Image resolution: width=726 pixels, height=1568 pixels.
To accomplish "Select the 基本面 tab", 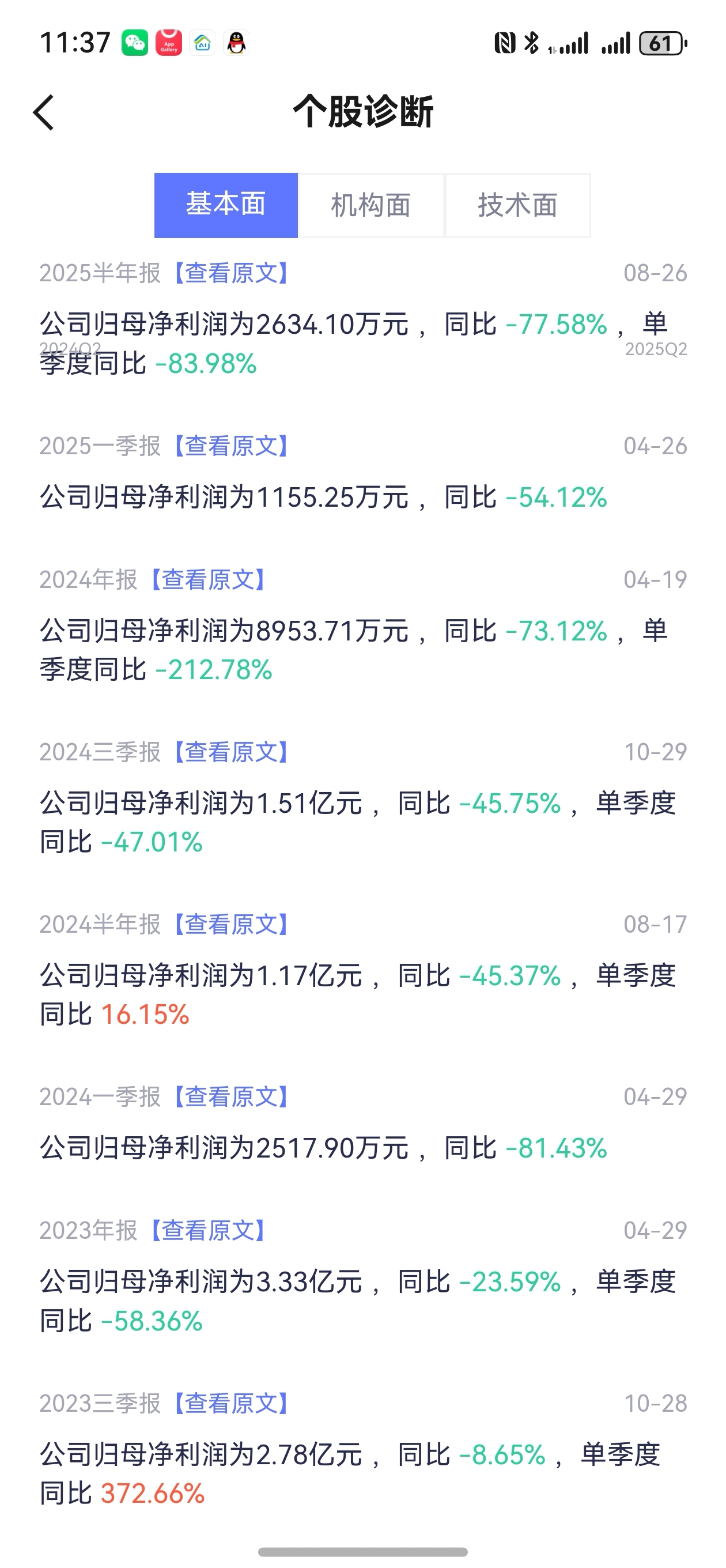I will (226, 205).
